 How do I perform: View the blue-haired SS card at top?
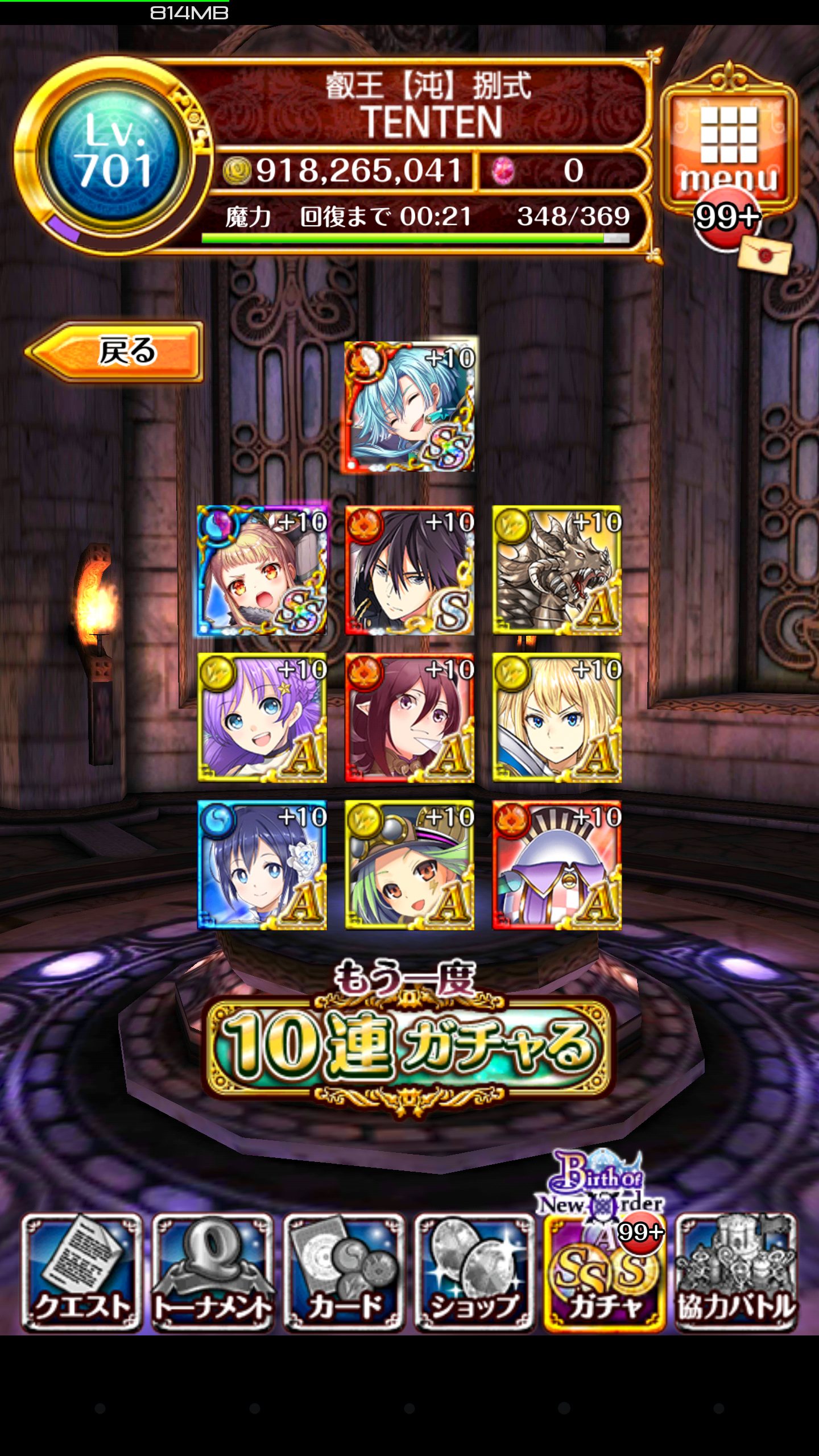point(409,407)
